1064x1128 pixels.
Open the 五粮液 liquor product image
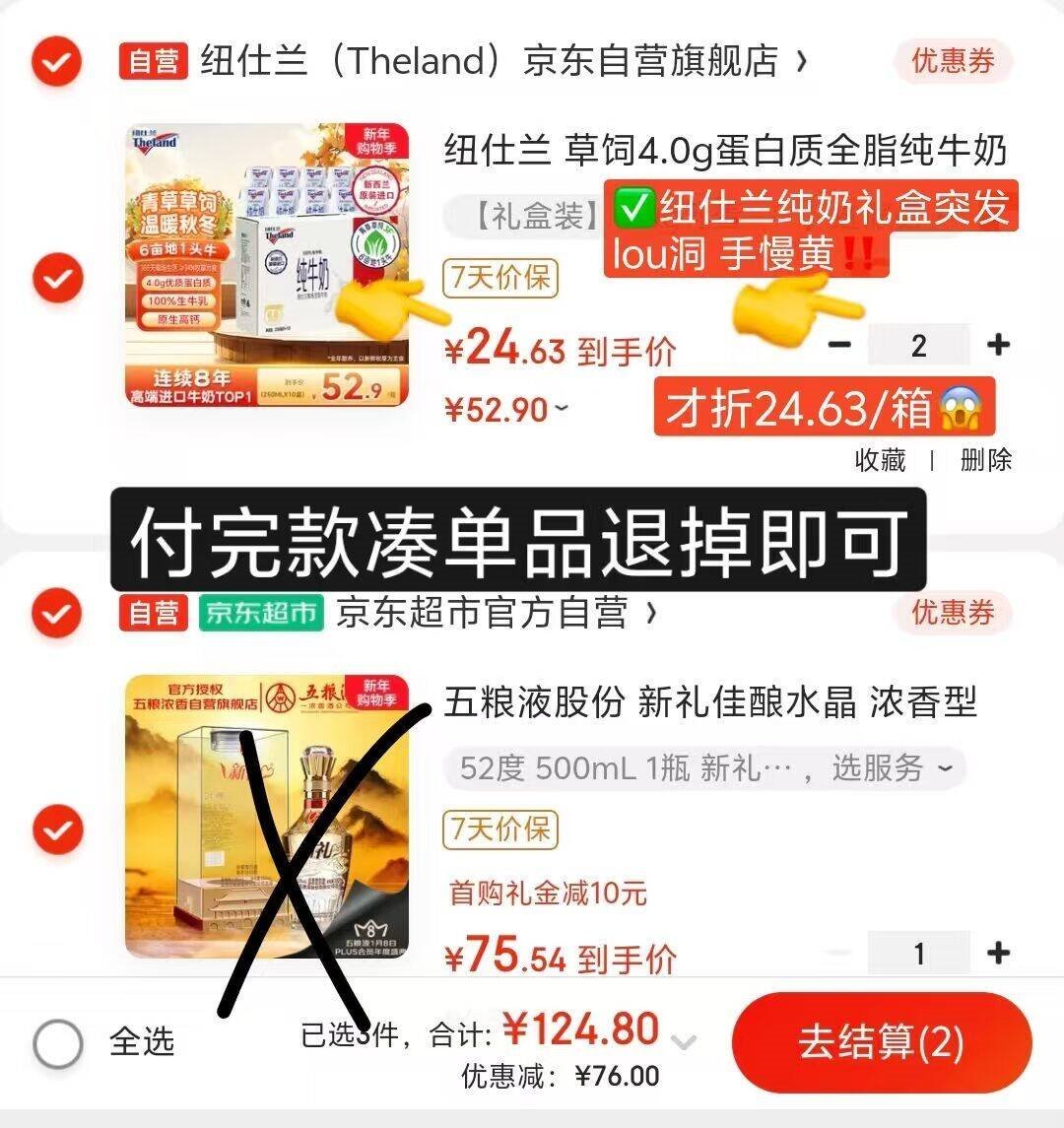(266, 816)
